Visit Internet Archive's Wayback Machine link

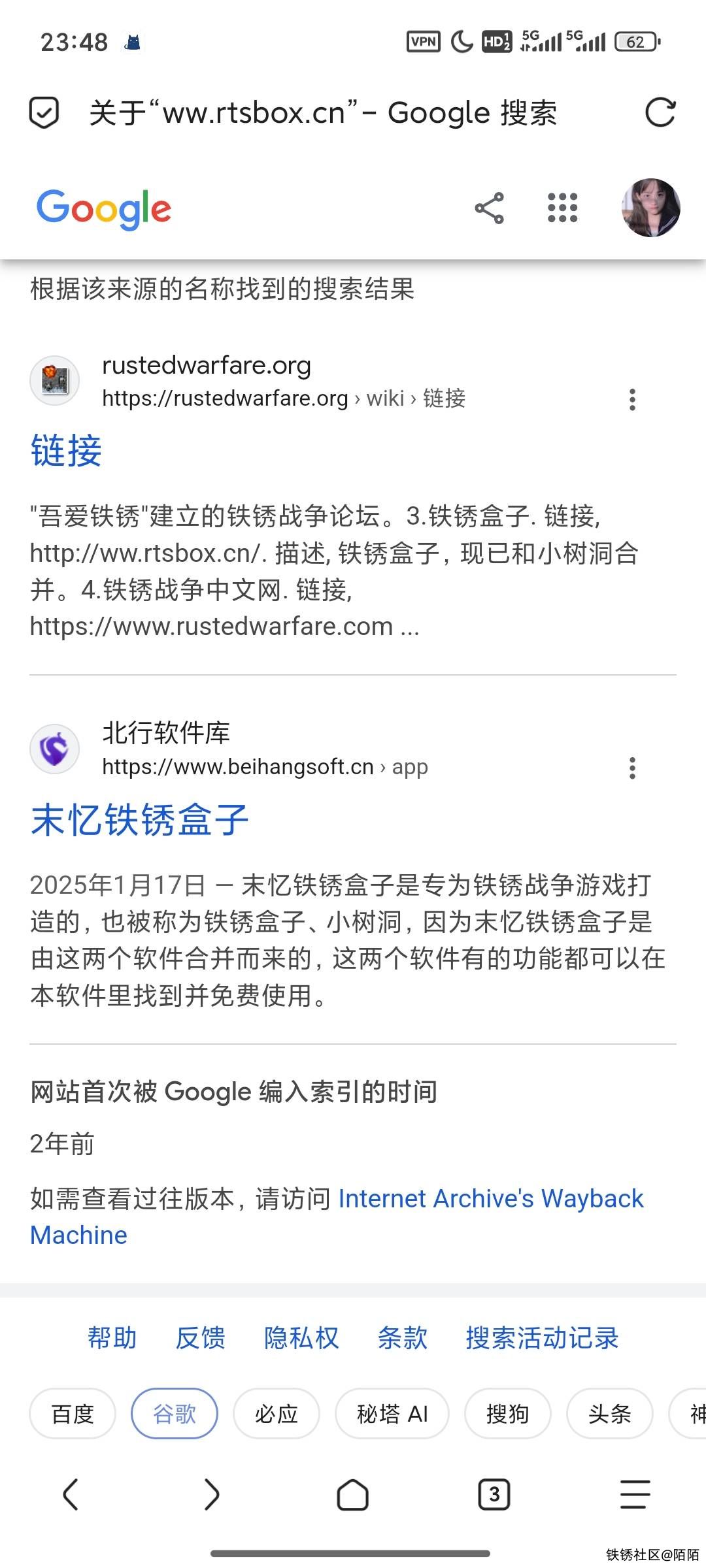tap(490, 1199)
